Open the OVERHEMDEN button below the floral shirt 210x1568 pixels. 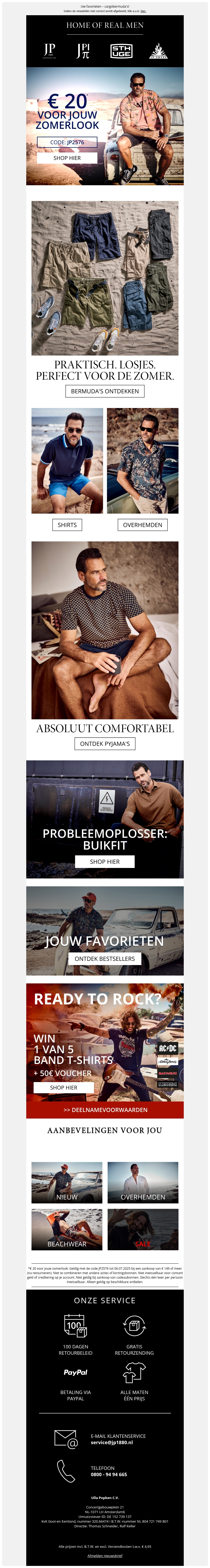click(x=143, y=525)
